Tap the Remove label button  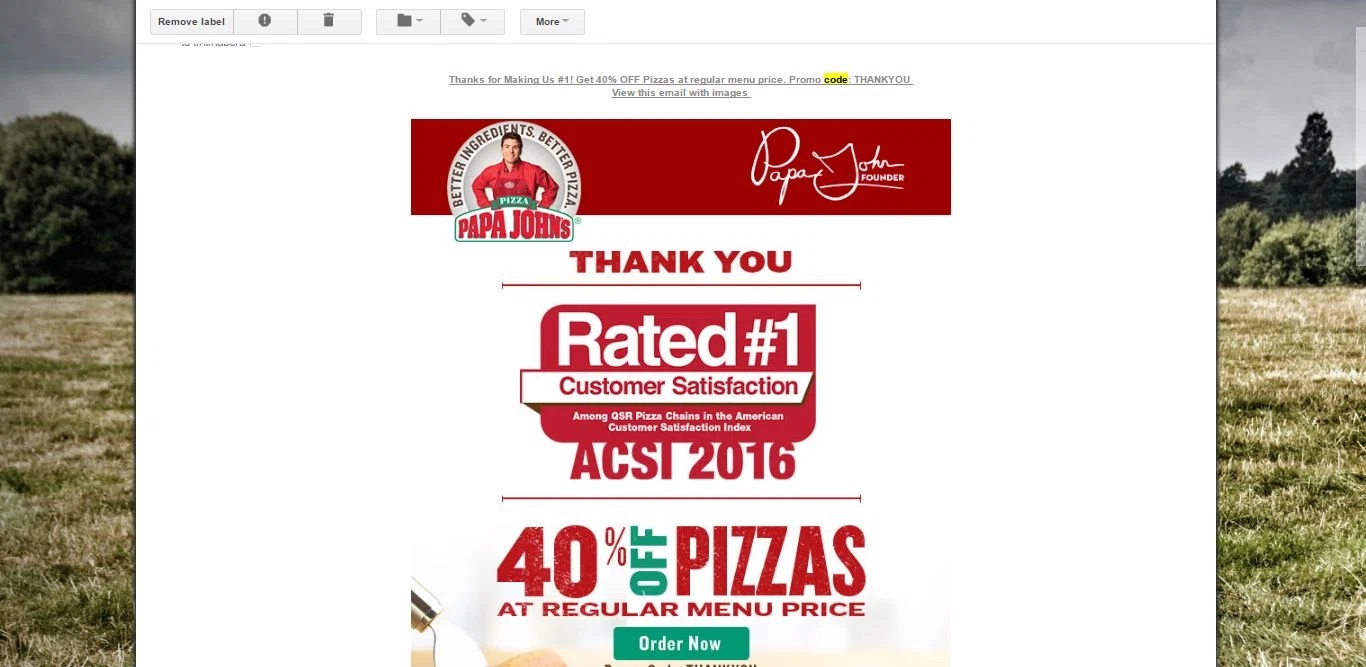[191, 22]
